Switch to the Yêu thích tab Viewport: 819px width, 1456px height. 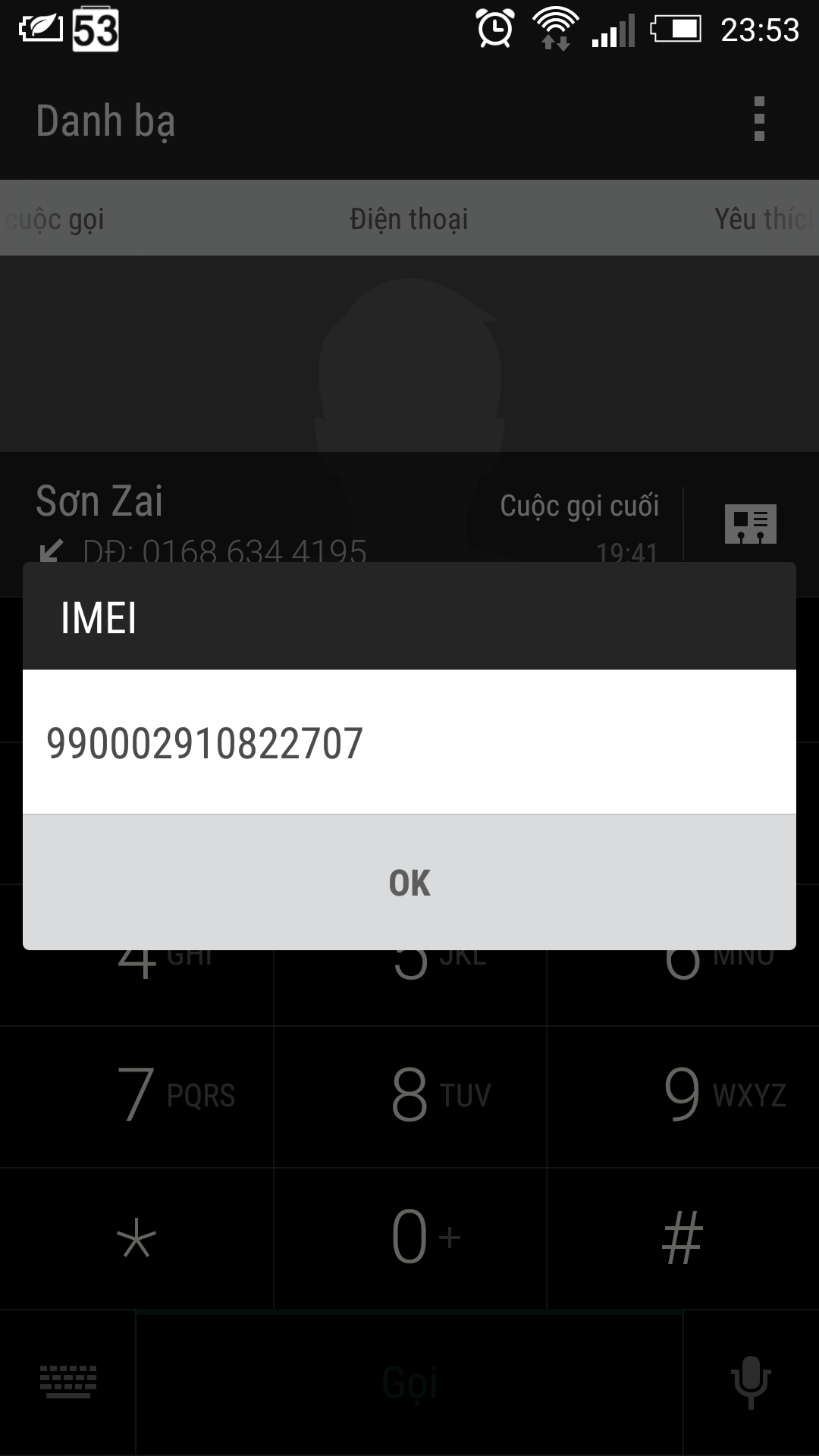(764, 218)
